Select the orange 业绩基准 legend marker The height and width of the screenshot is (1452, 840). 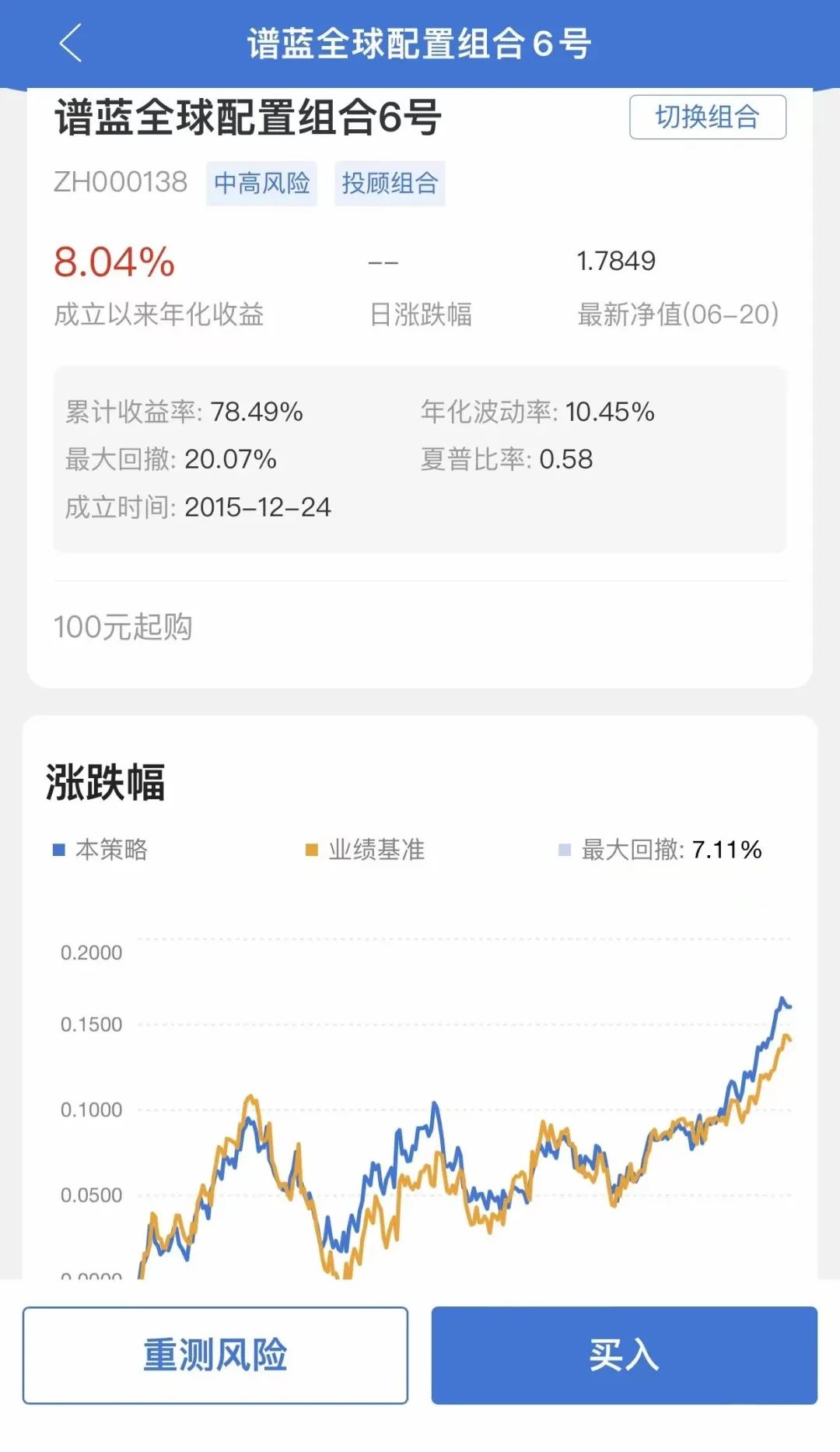310,850
